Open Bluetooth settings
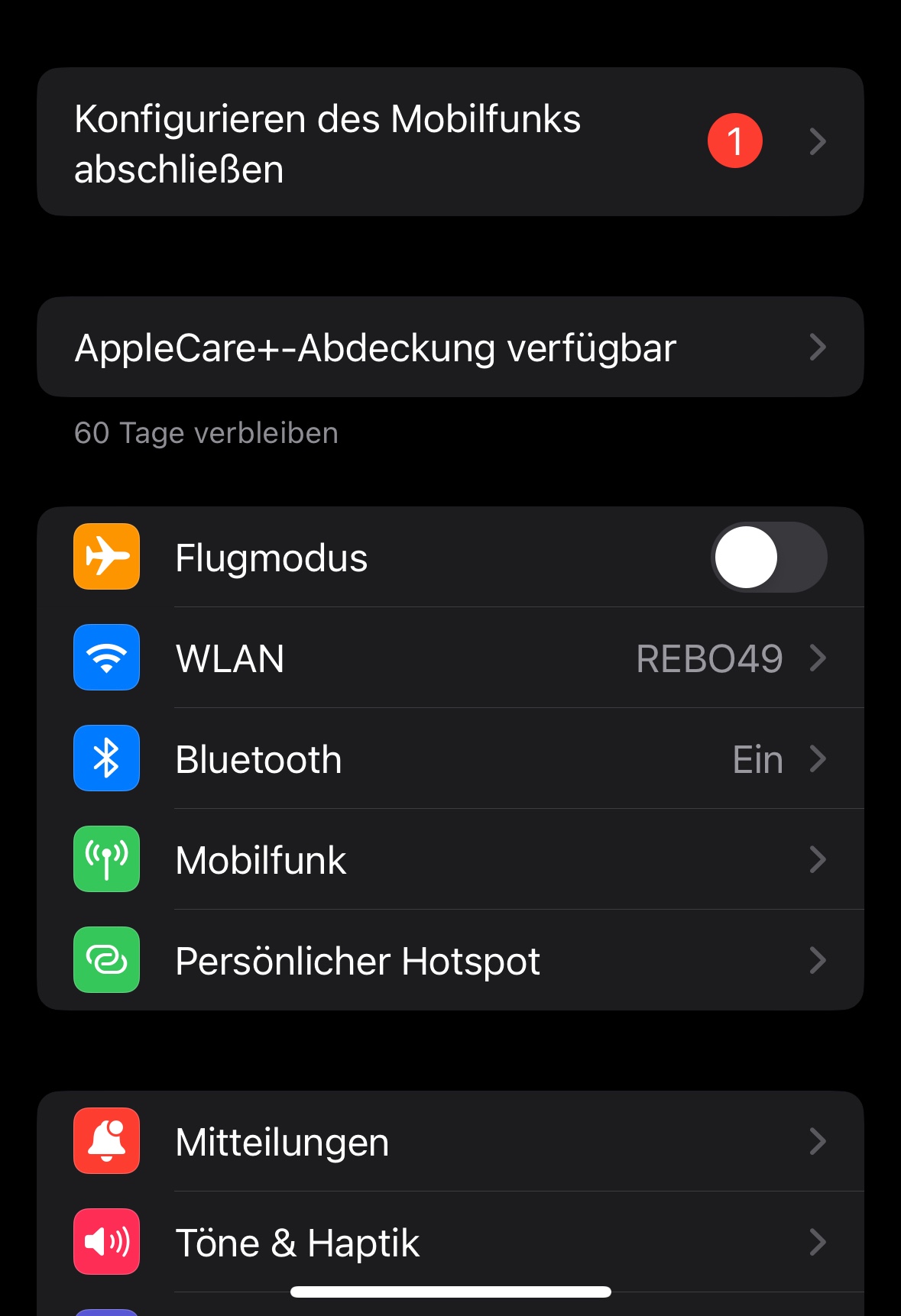This screenshot has height=1316, width=901. coord(450,758)
